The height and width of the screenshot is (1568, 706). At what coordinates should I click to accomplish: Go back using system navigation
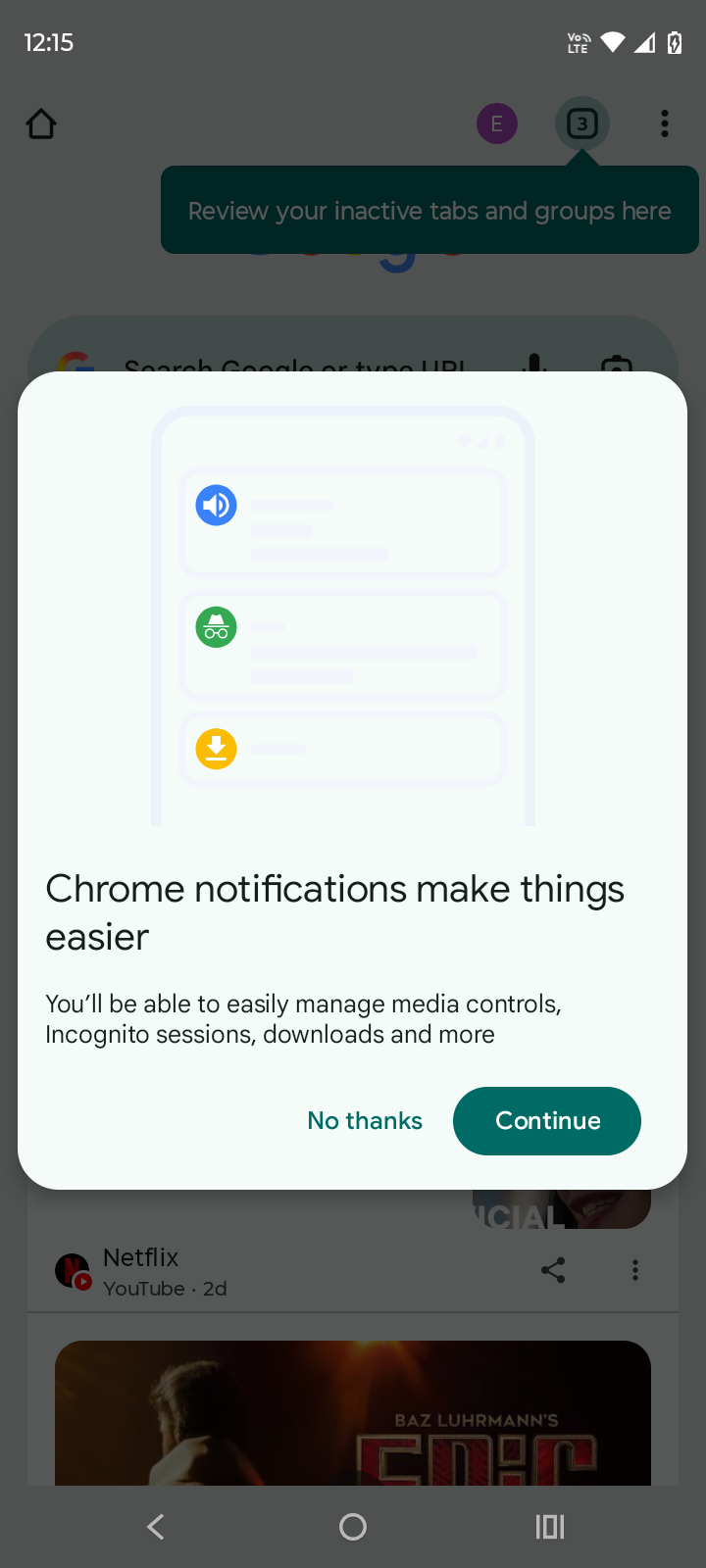[156, 1526]
